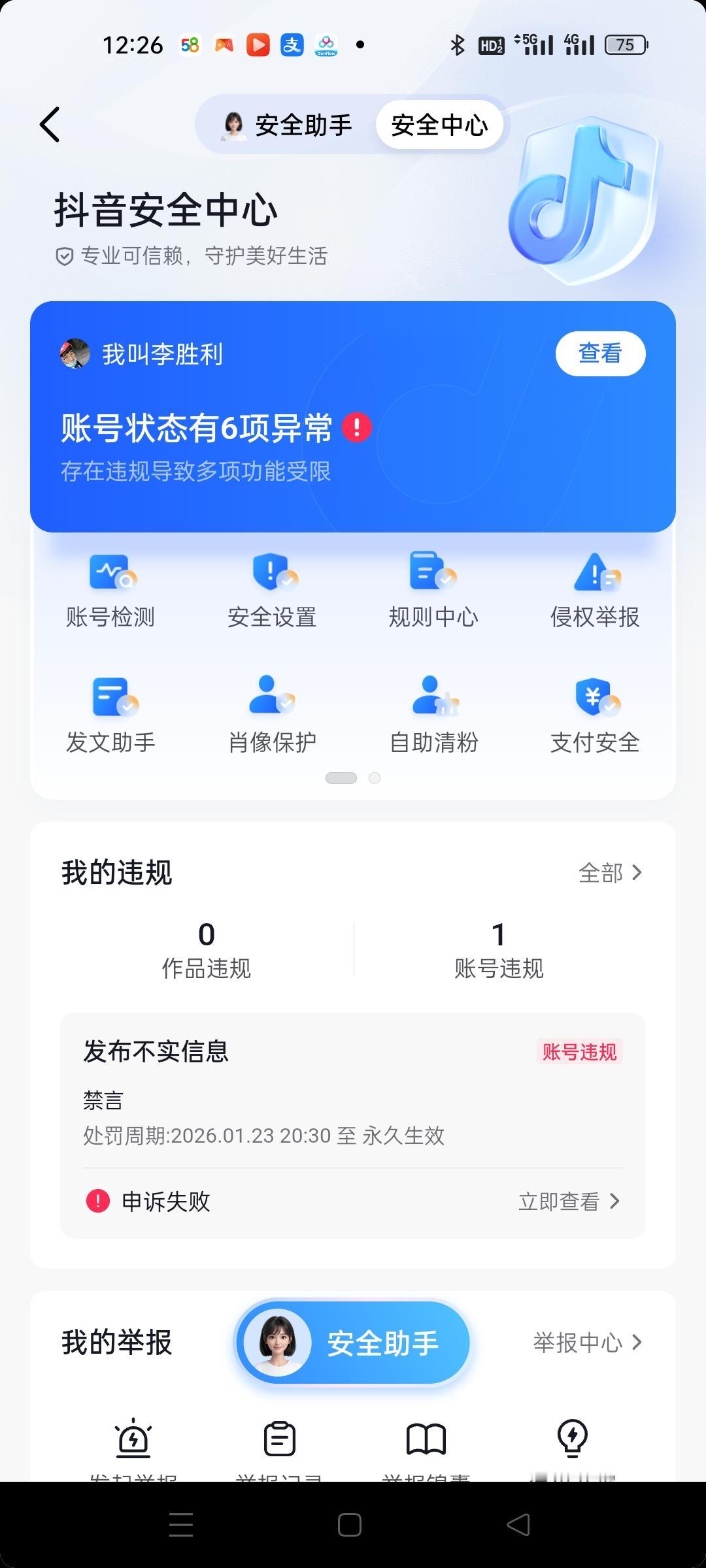Viewport: 706px width, 1568px height.
Task: Switch to the 安全助手 tab
Action: tap(288, 125)
